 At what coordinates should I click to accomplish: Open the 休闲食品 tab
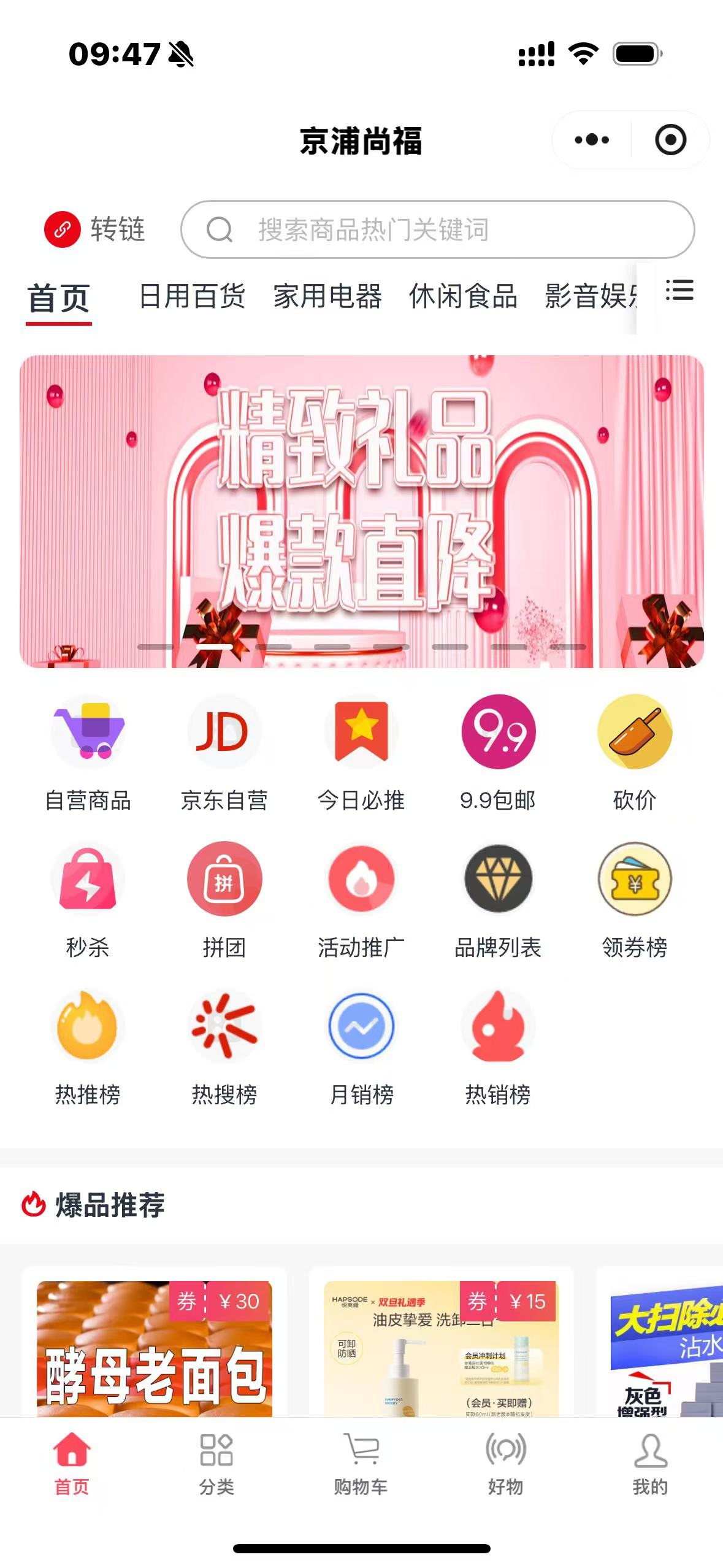(x=463, y=297)
